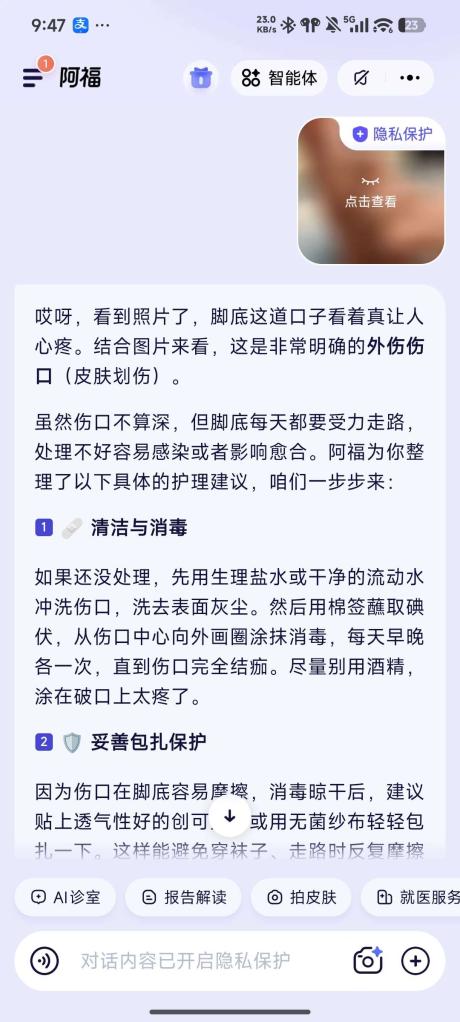Open the 智能体 agents button
Screen dimensions: 460x1022
[279, 78]
